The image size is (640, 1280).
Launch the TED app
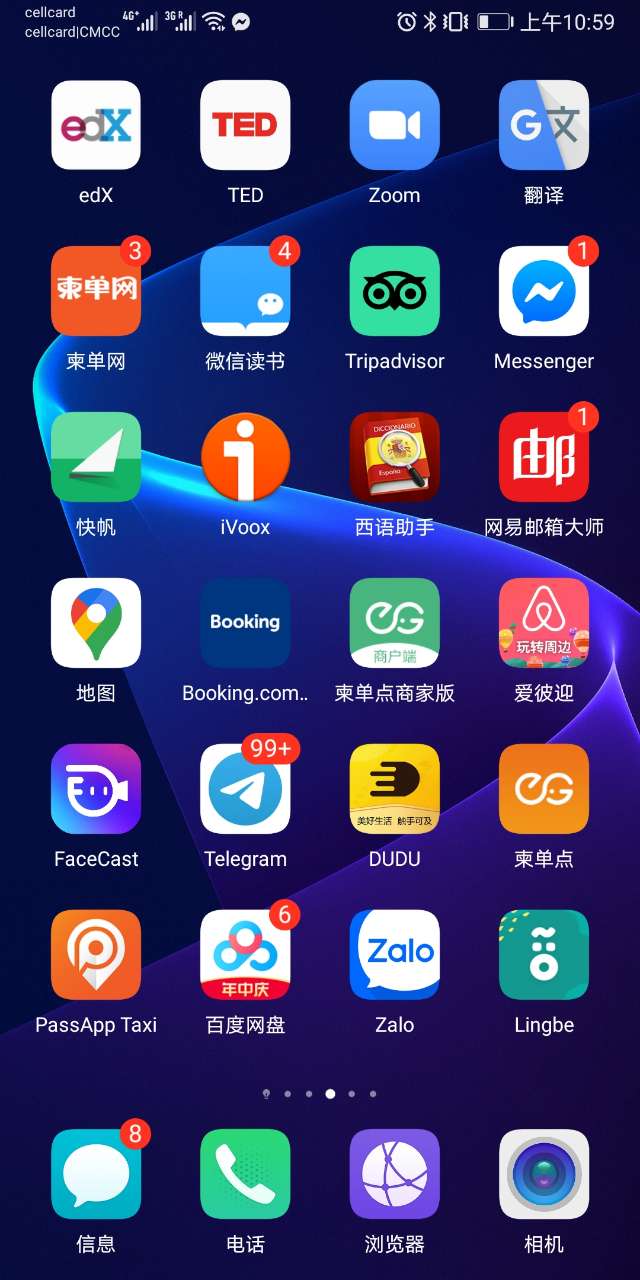[x=245, y=126]
